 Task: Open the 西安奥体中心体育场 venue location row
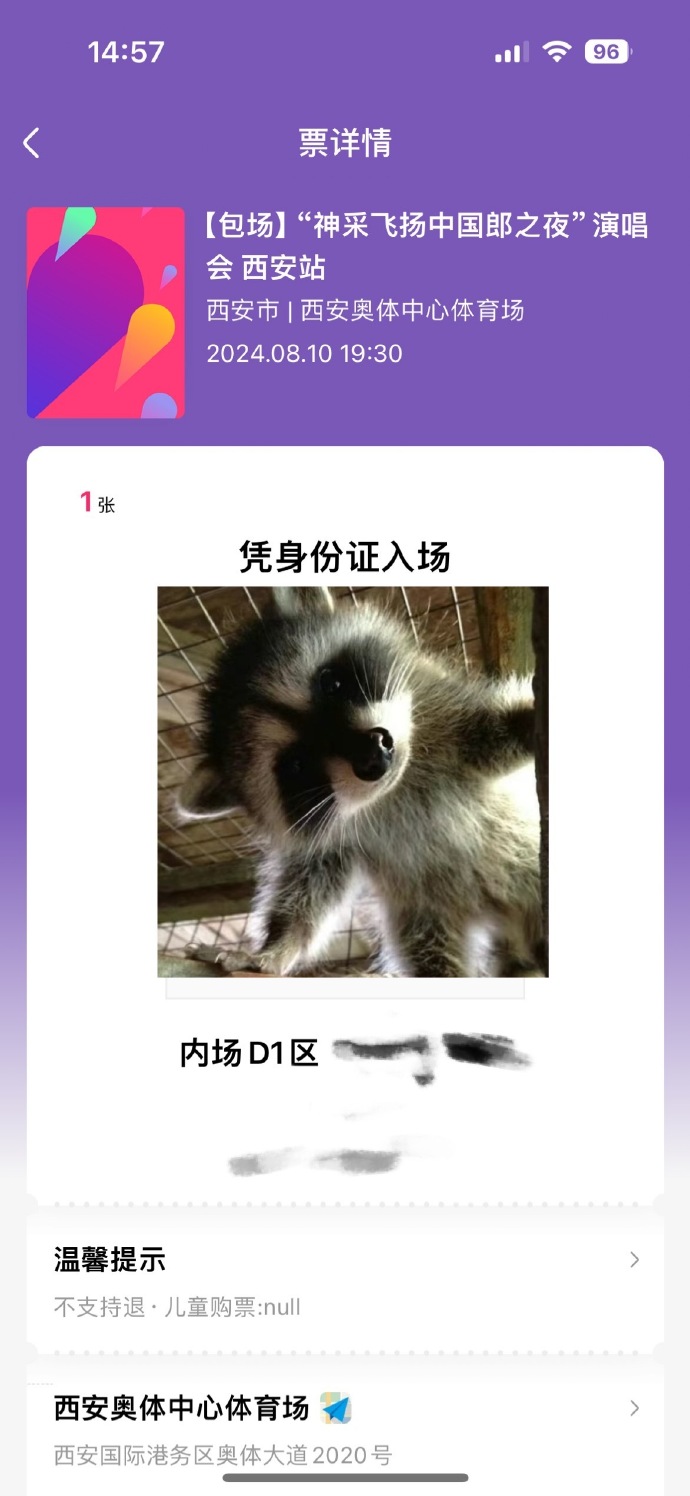pyautogui.click(x=345, y=1427)
